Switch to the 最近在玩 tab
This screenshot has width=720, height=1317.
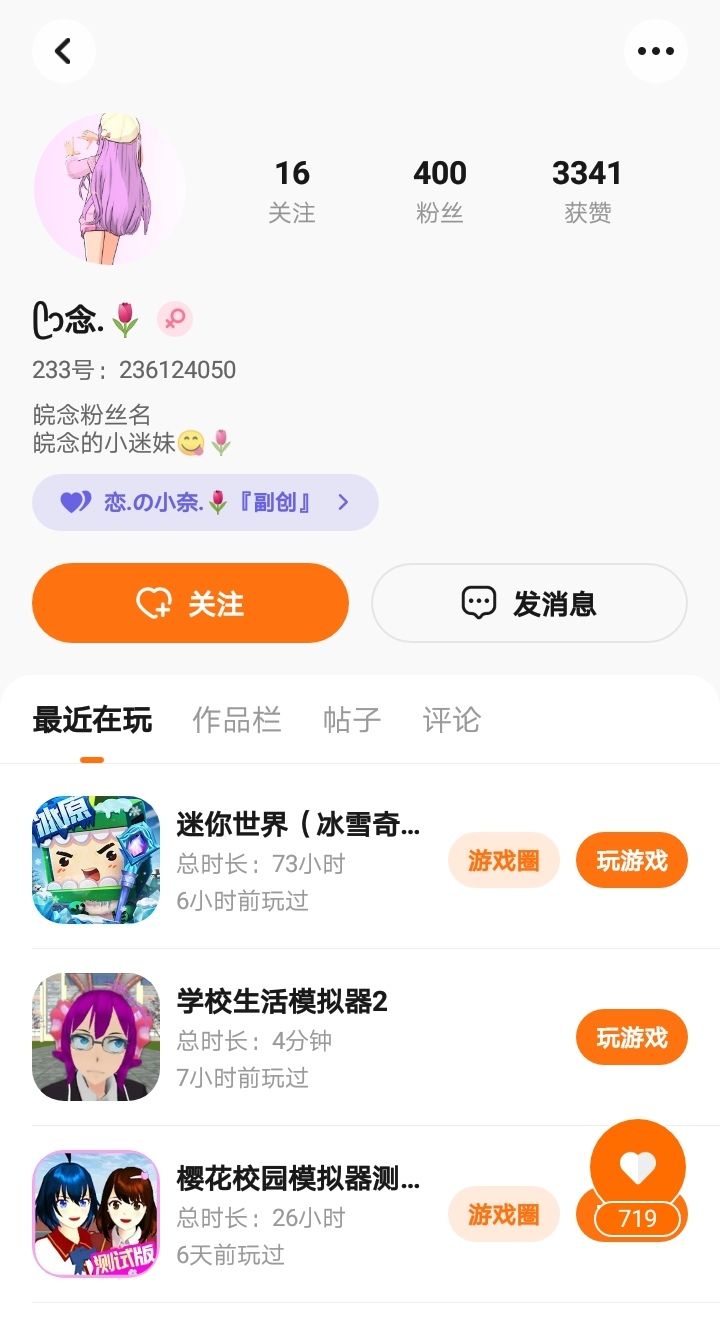(x=92, y=720)
